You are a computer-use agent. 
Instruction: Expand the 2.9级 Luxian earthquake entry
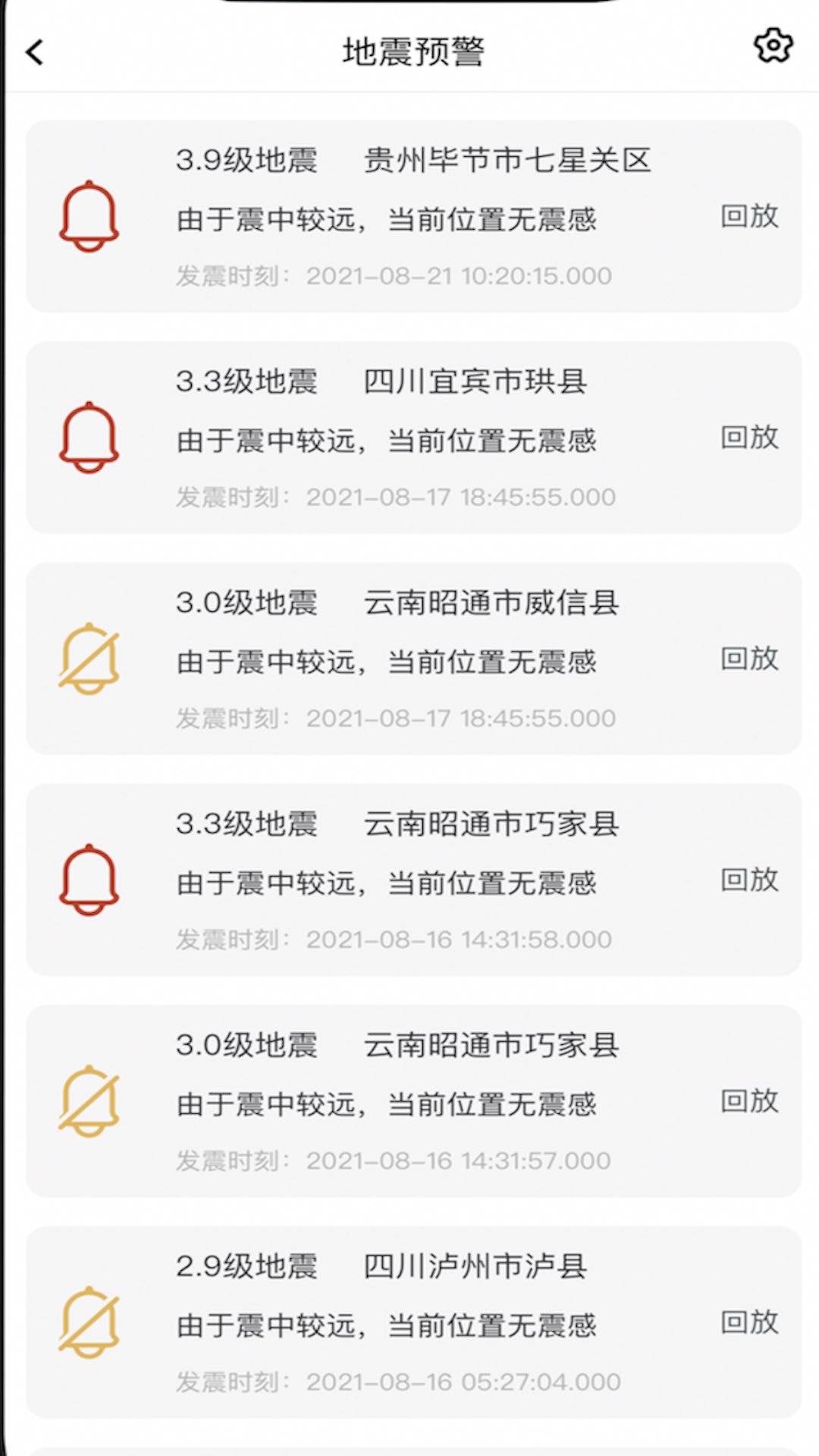pyautogui.click(x=409, y=1325)
